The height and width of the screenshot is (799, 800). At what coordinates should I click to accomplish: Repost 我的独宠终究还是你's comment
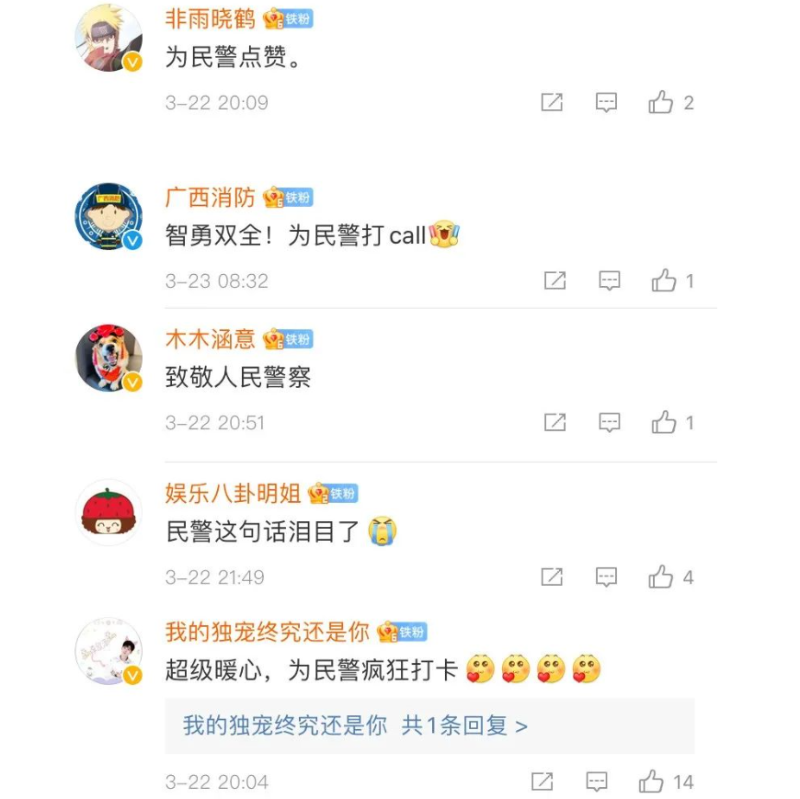click(542, 781)
